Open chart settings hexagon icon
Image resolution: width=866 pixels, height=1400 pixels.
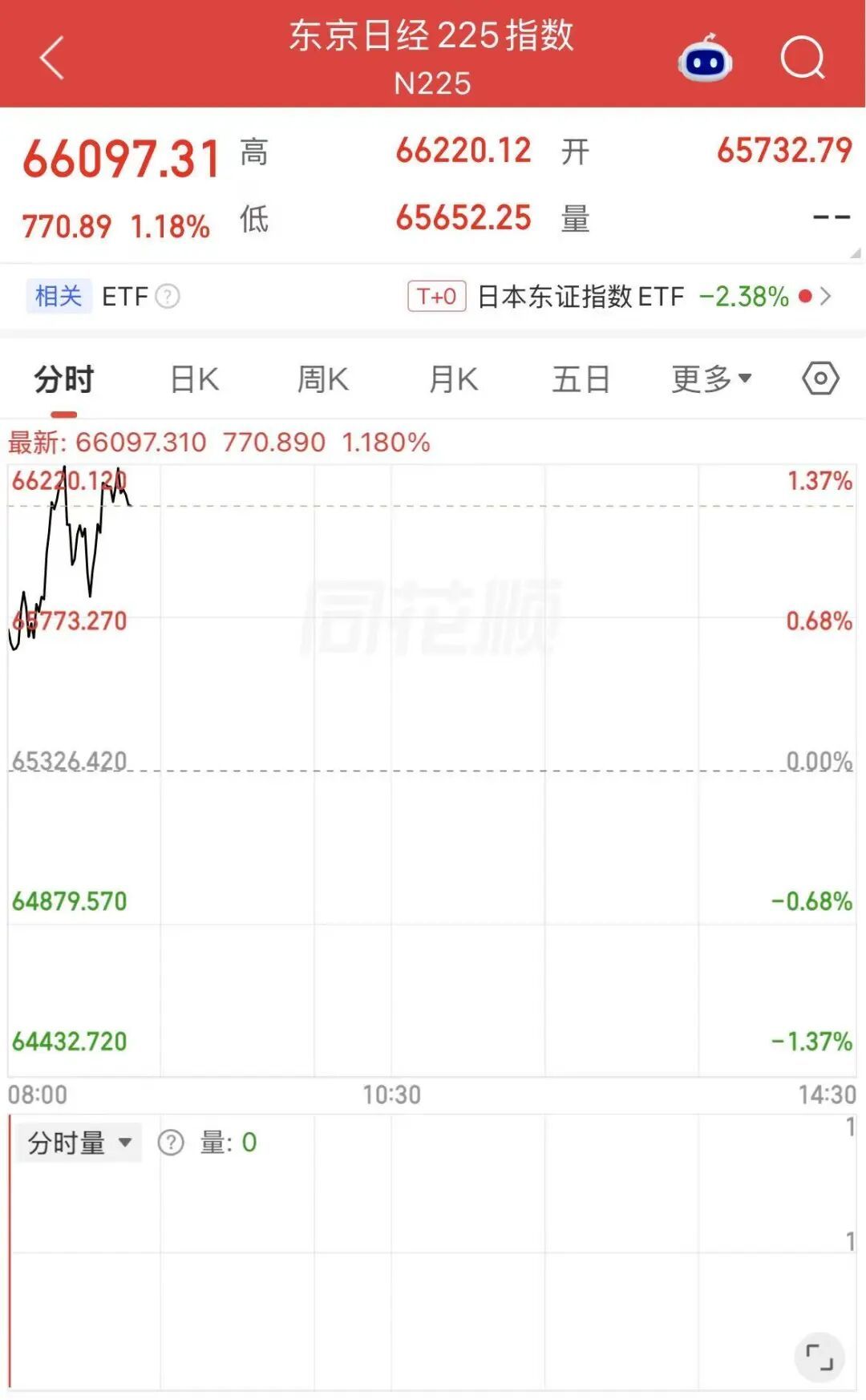click(820, 378)
